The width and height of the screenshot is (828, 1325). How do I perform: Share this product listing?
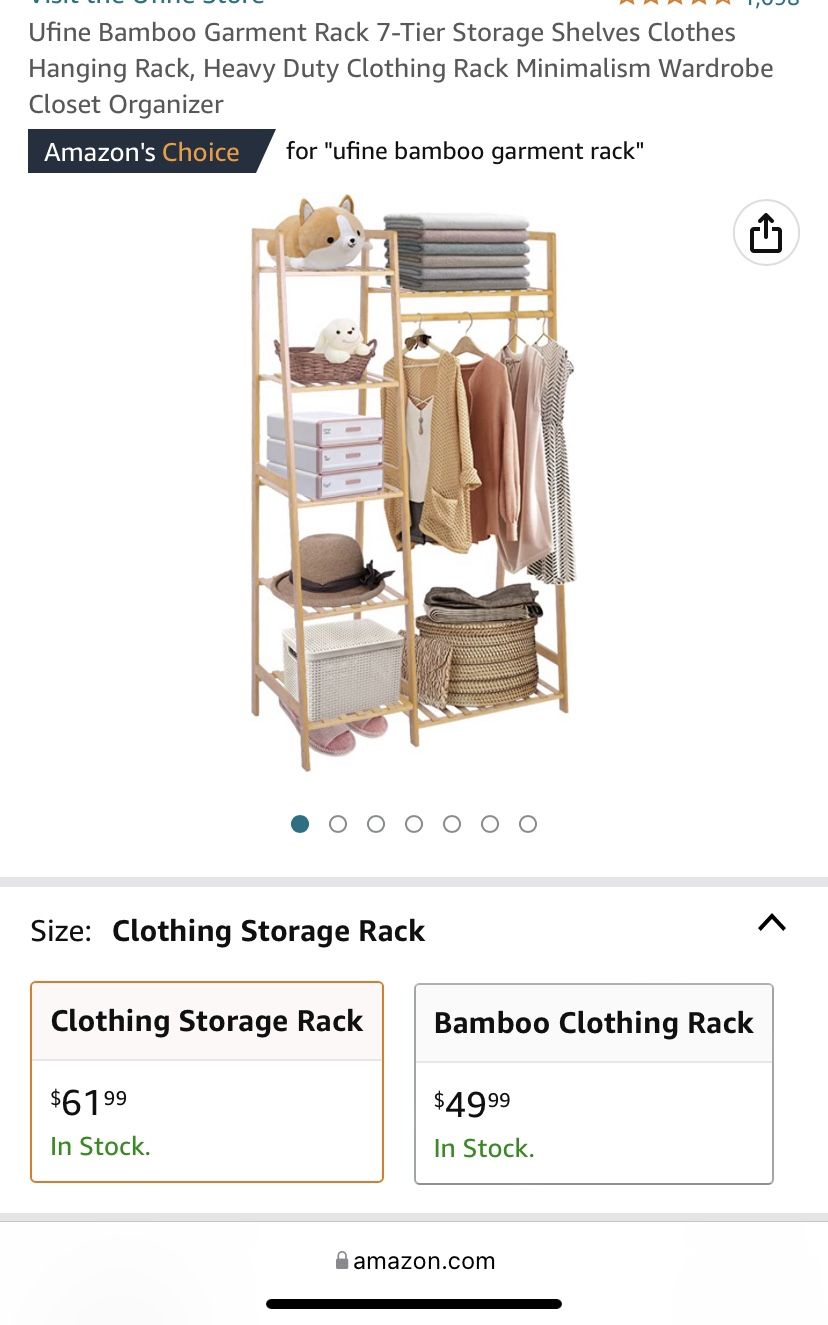766,233
